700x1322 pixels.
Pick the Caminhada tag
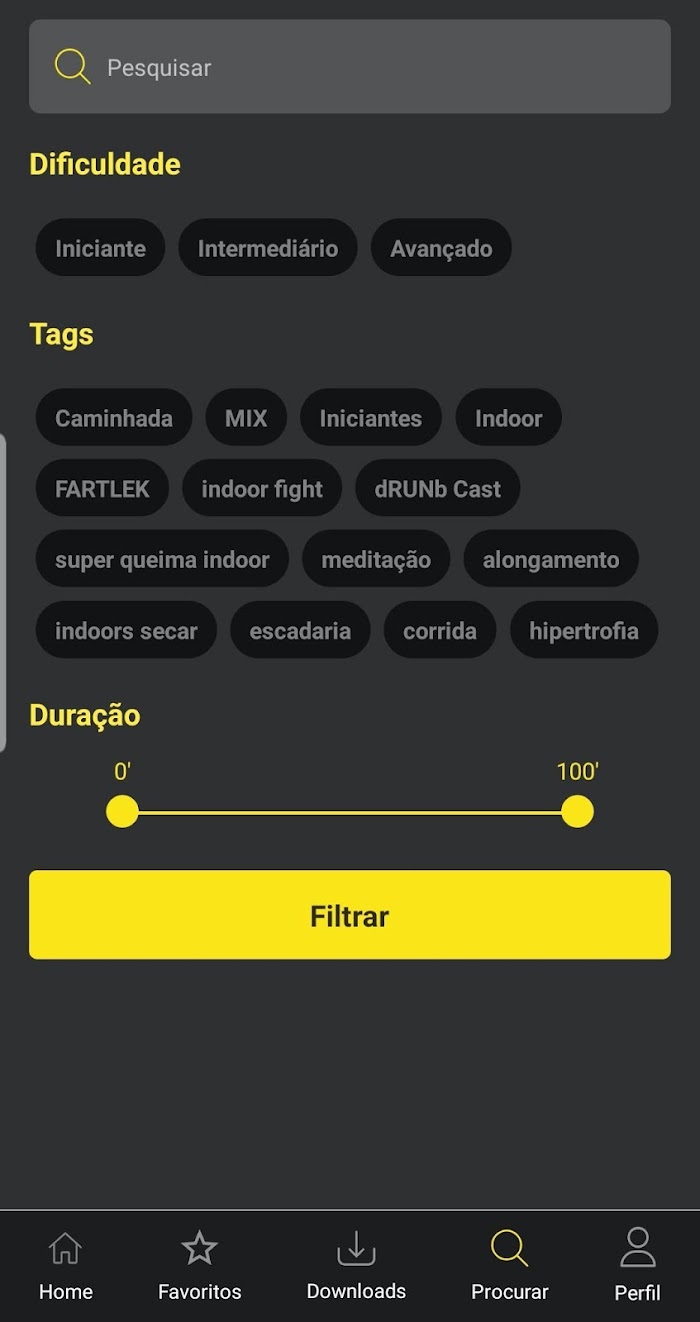point(114,418)
